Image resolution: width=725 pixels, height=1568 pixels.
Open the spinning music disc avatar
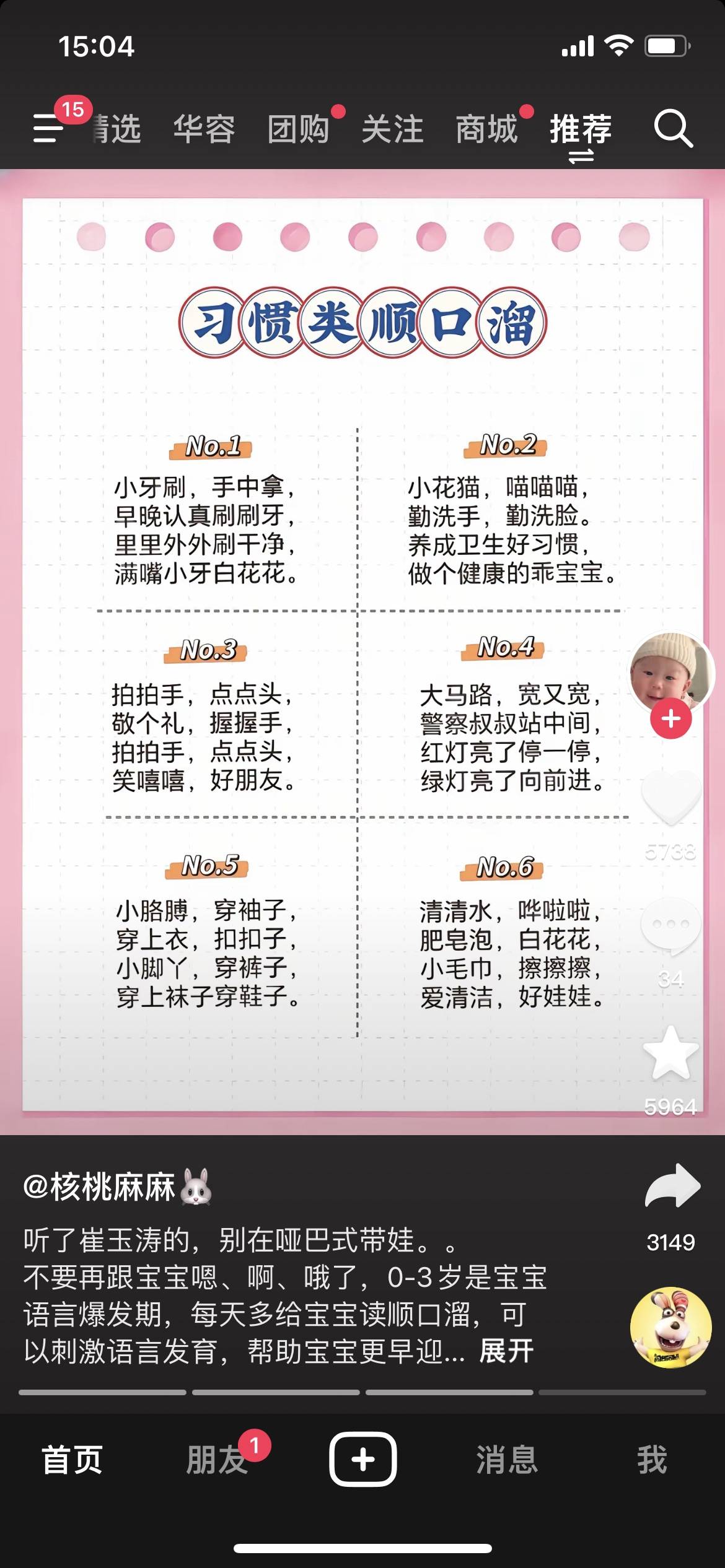pos(670,1326)
